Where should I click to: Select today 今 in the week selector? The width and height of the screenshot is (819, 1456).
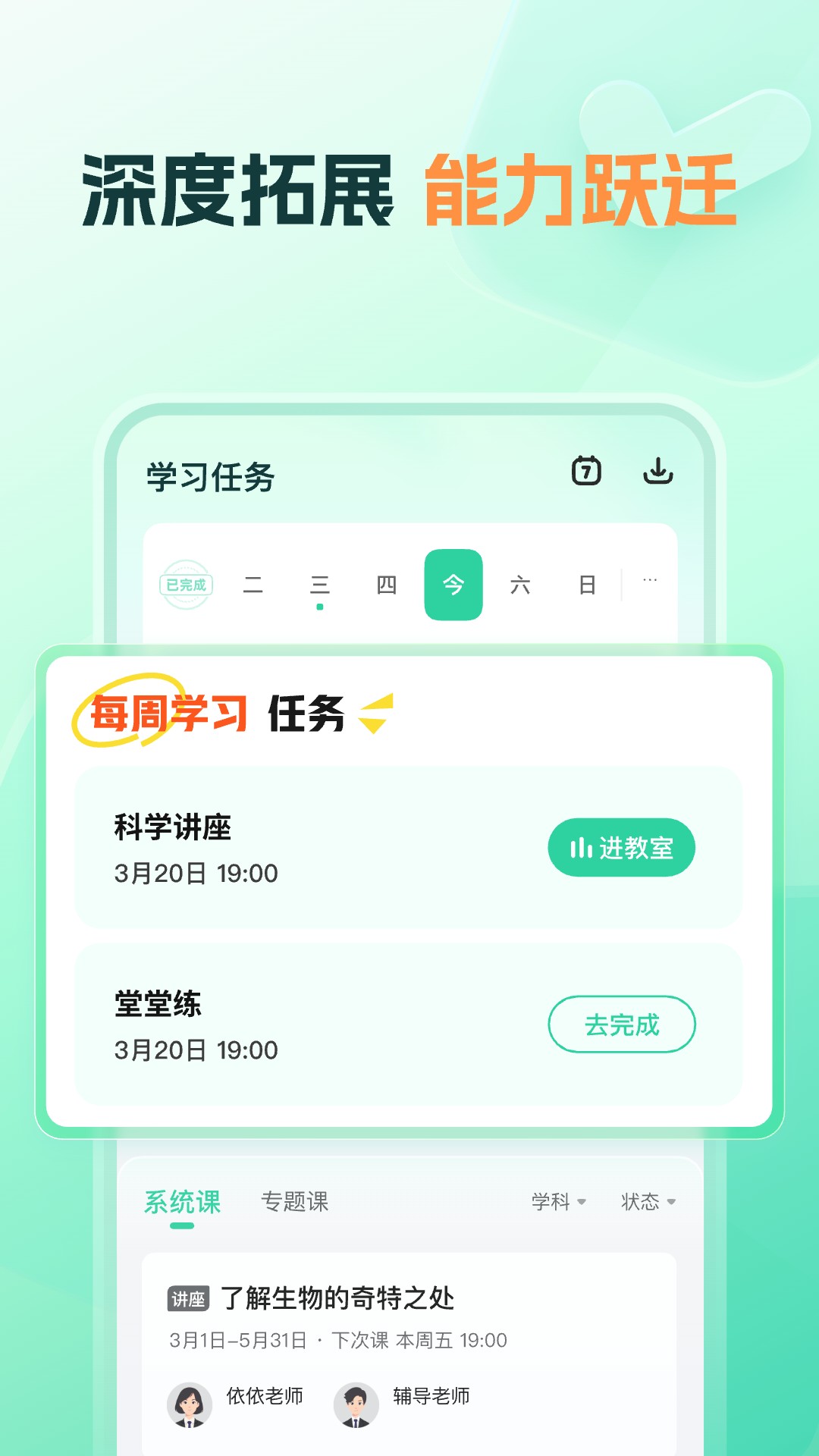[453, 584]
